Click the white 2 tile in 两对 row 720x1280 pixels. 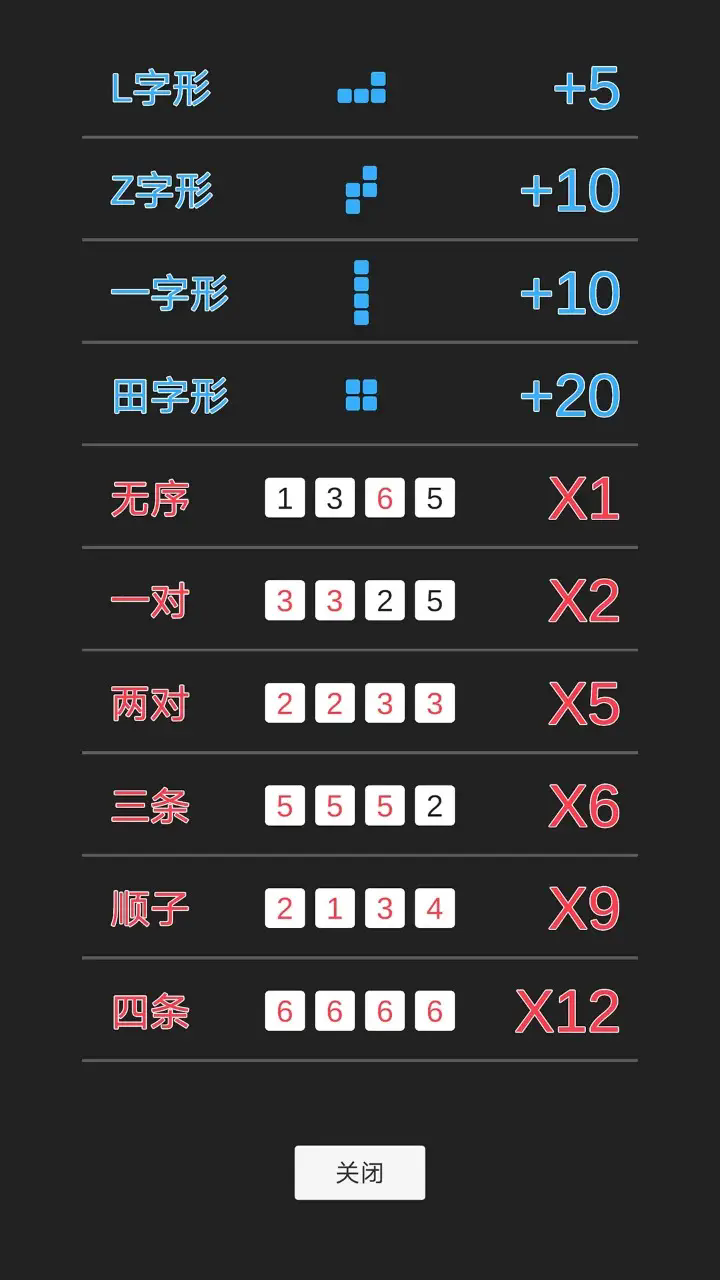285,703
